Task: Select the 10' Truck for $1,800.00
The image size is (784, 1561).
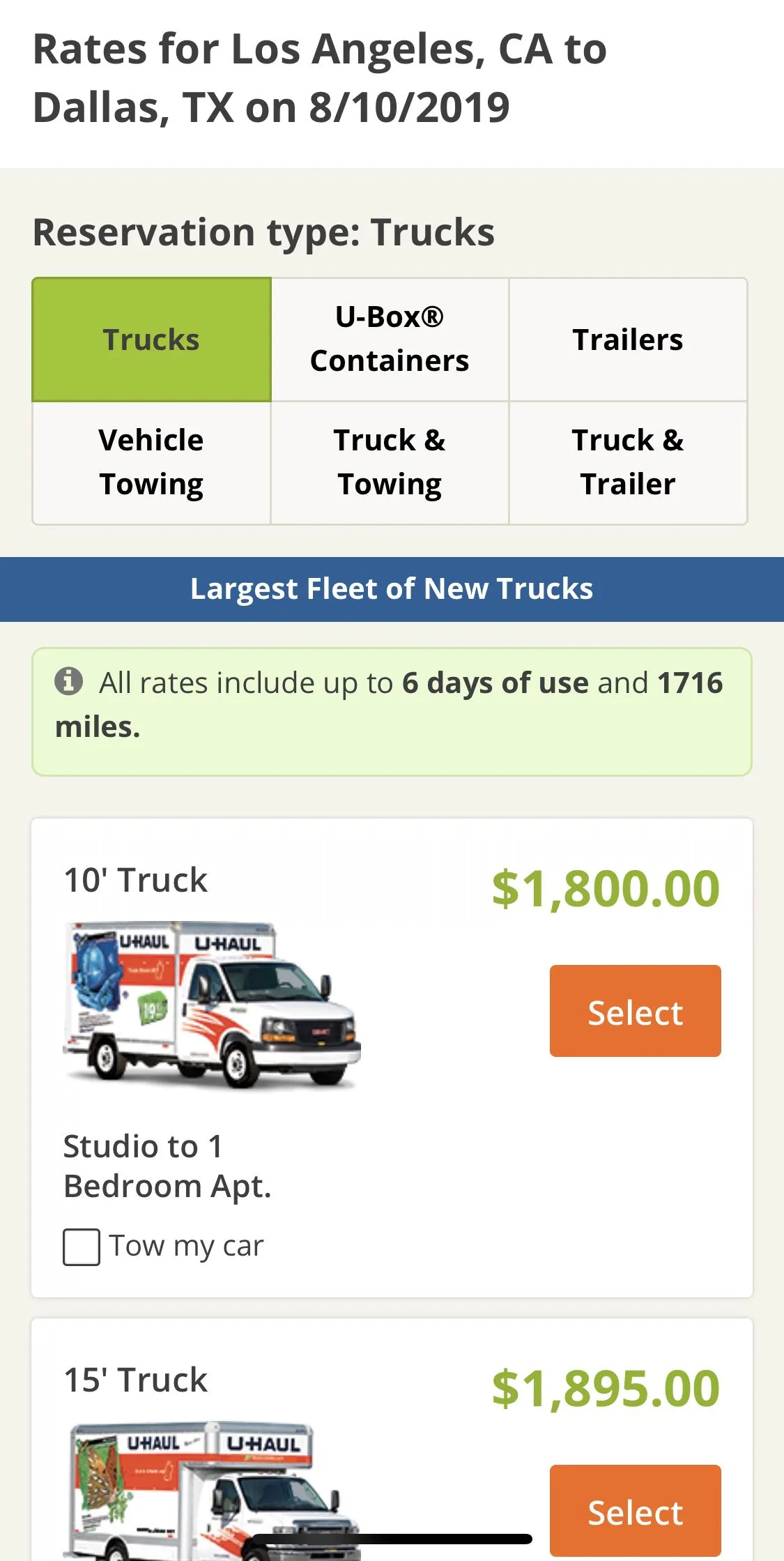Action: [x=635, y=1011]
